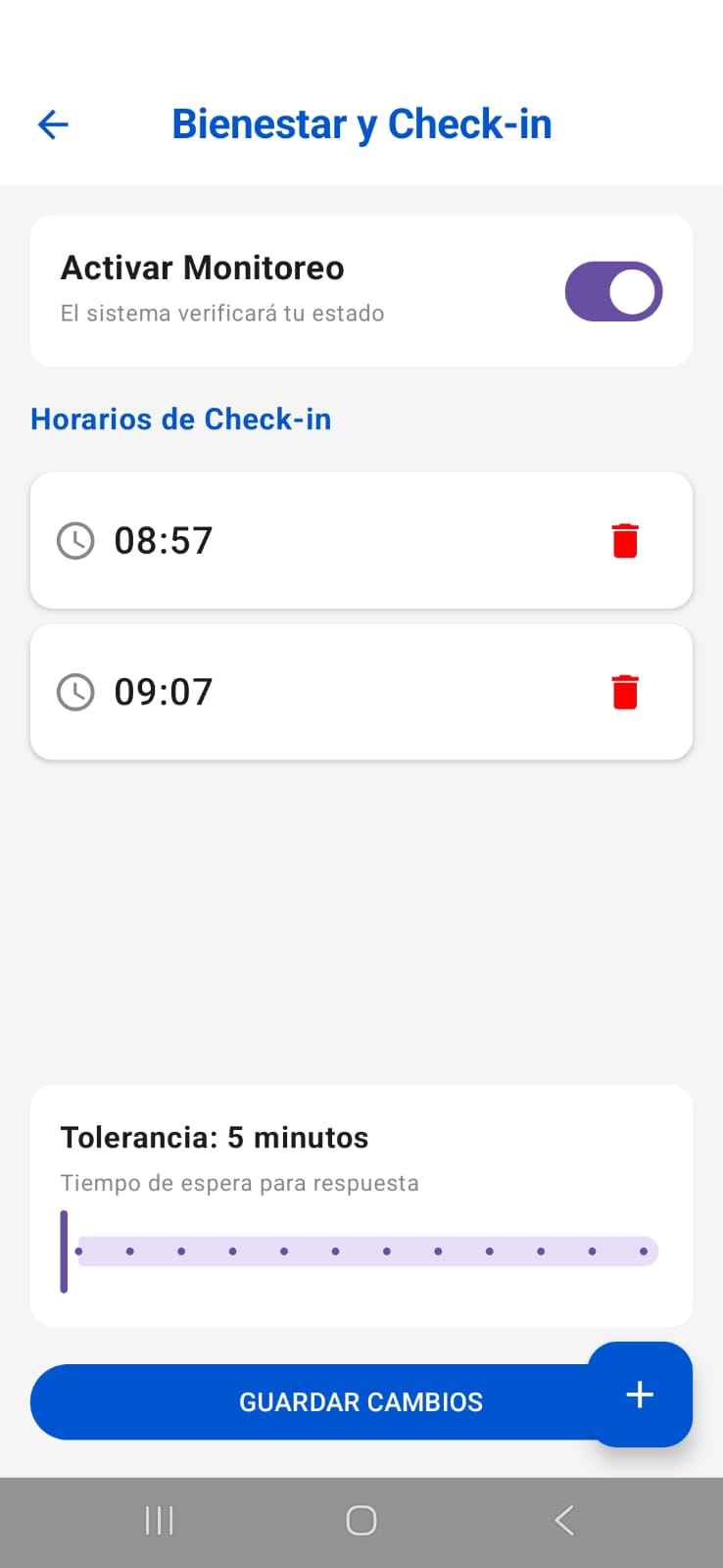Viewport: 723px width, 1568px height.
Task: Tap the navigation bar back button
Action: (x=563, y=1520)
